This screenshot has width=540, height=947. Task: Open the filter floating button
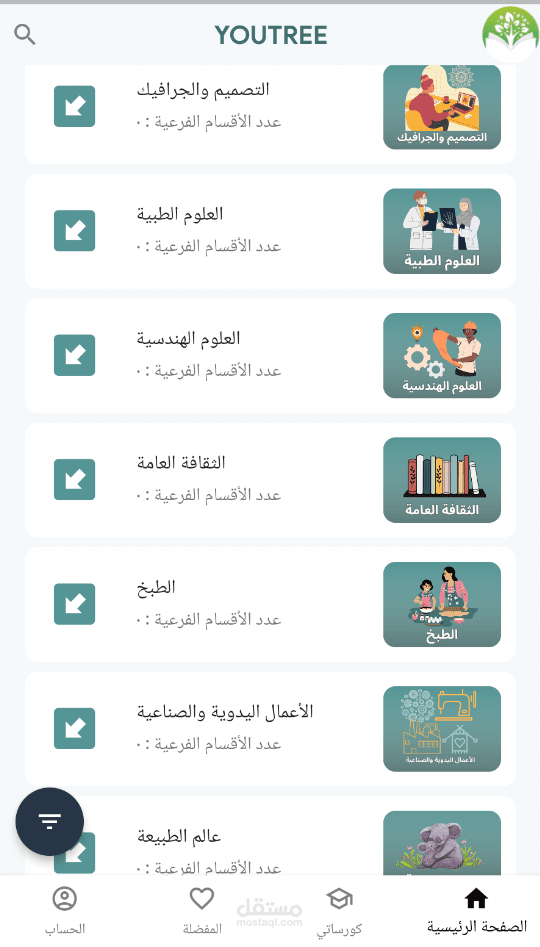[x=50, y=821]
